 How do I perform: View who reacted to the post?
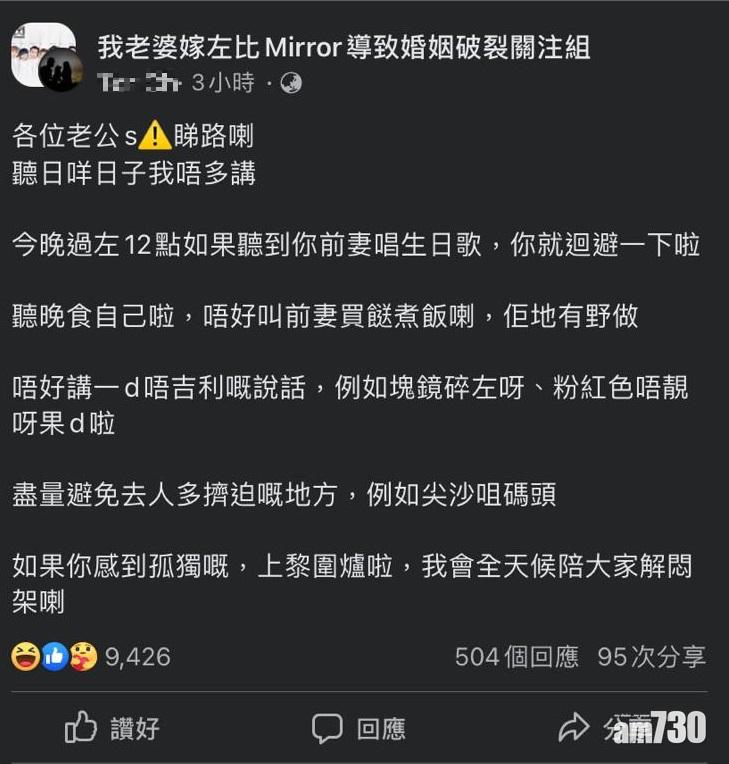(90, 657)
